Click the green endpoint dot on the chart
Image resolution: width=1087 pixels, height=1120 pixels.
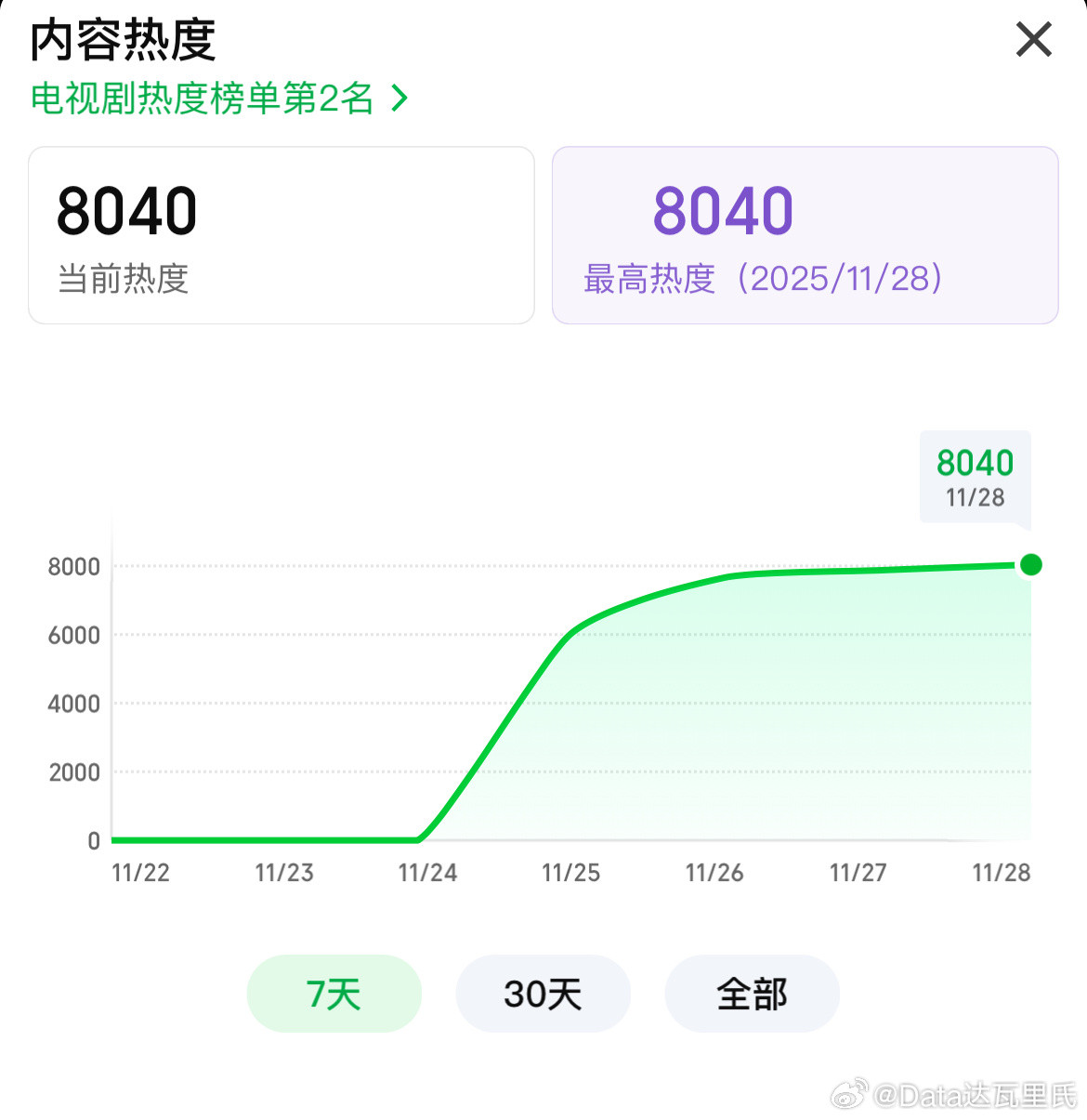[x=1029, y=564]
